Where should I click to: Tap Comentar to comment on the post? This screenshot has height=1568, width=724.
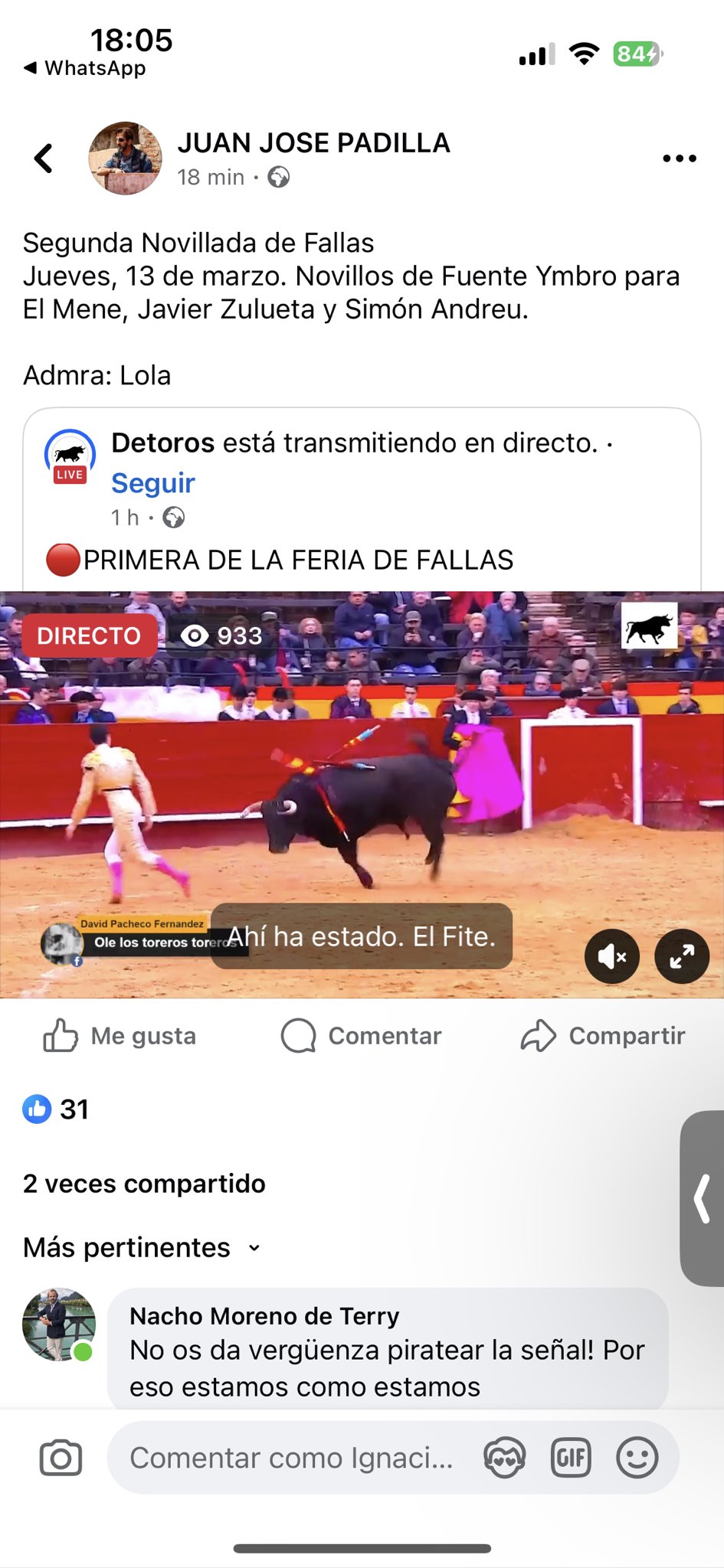coord(362,1036)
